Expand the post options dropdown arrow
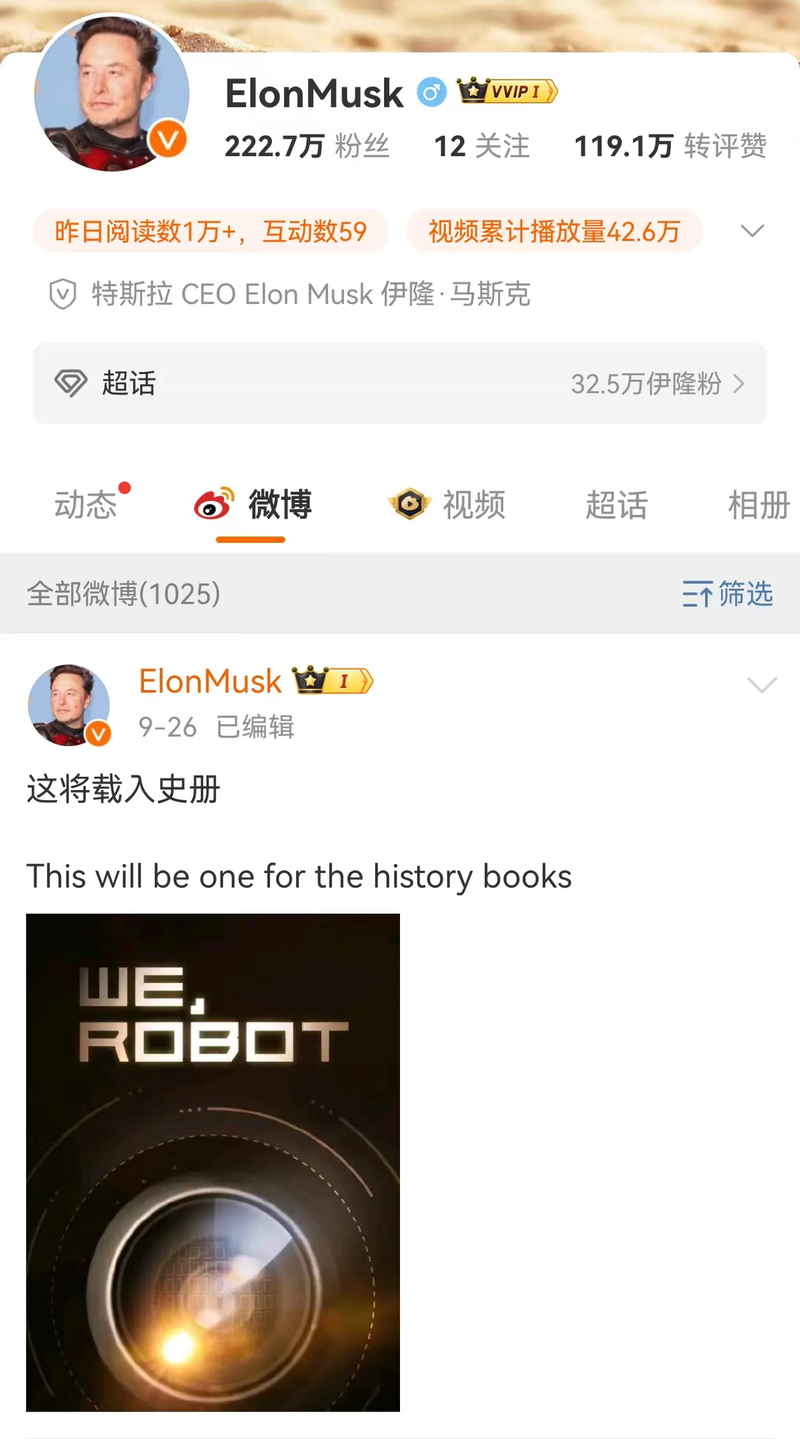The image size is (800, 1447). point(762,685)
